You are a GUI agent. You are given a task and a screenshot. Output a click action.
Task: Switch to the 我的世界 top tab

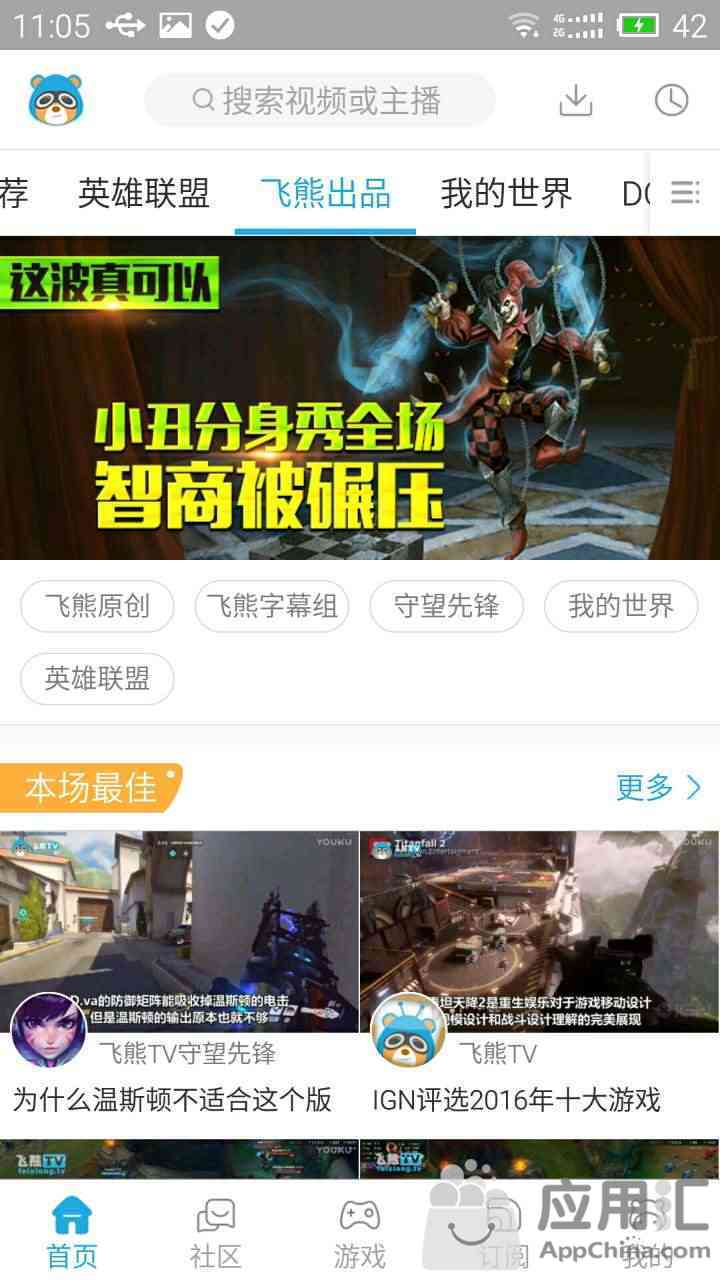tap(506, 193)
